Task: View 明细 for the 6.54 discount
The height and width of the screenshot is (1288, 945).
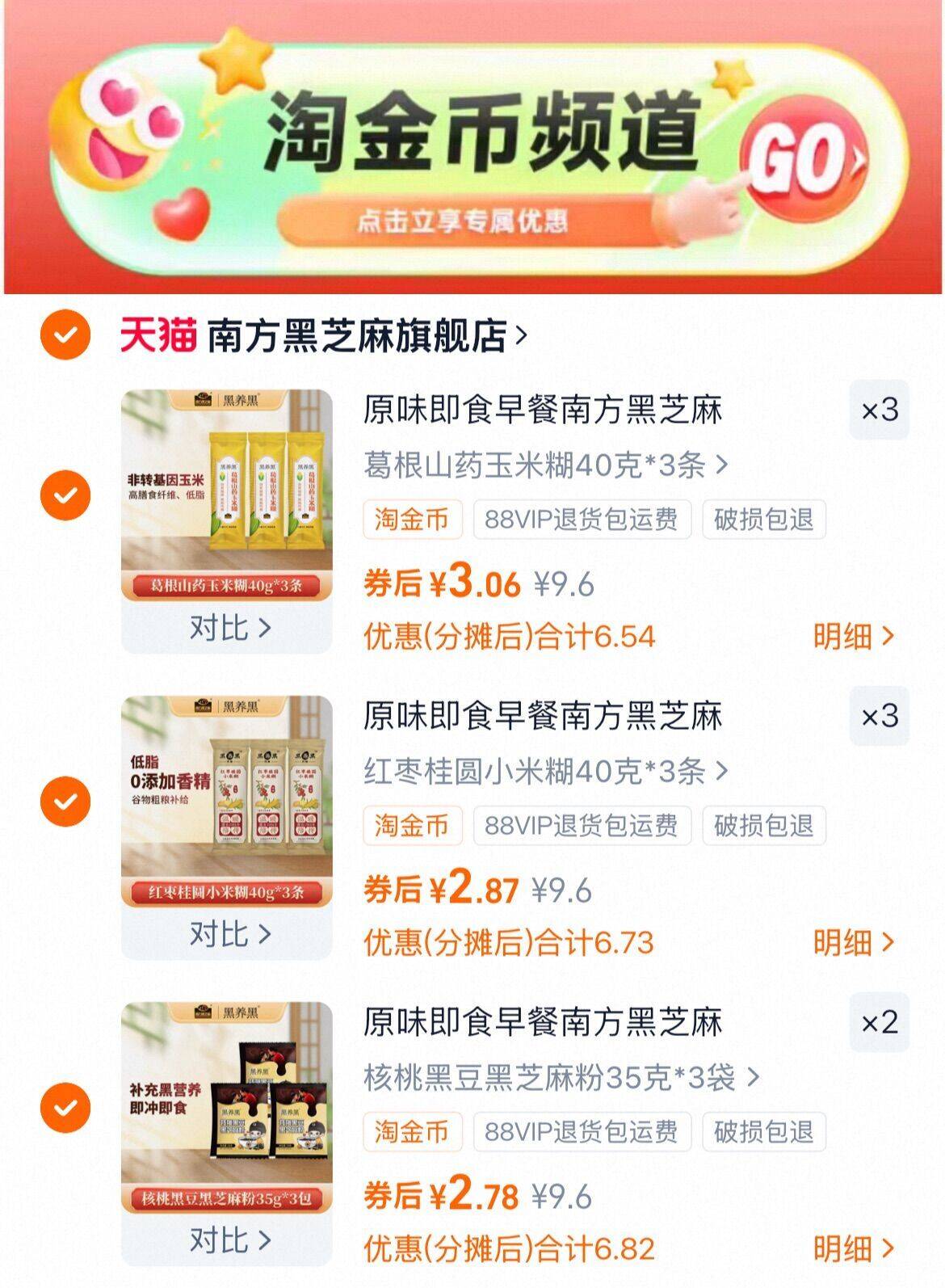Action: [853, 637]
